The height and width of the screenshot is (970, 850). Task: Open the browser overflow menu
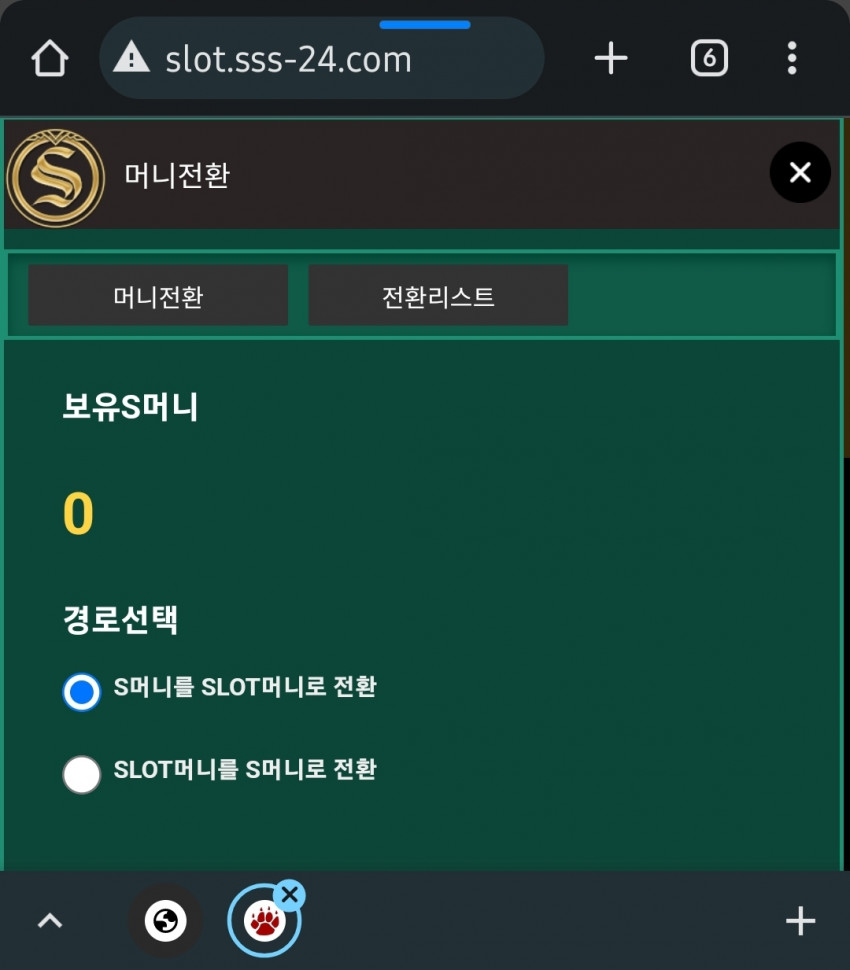pos(791,58)
